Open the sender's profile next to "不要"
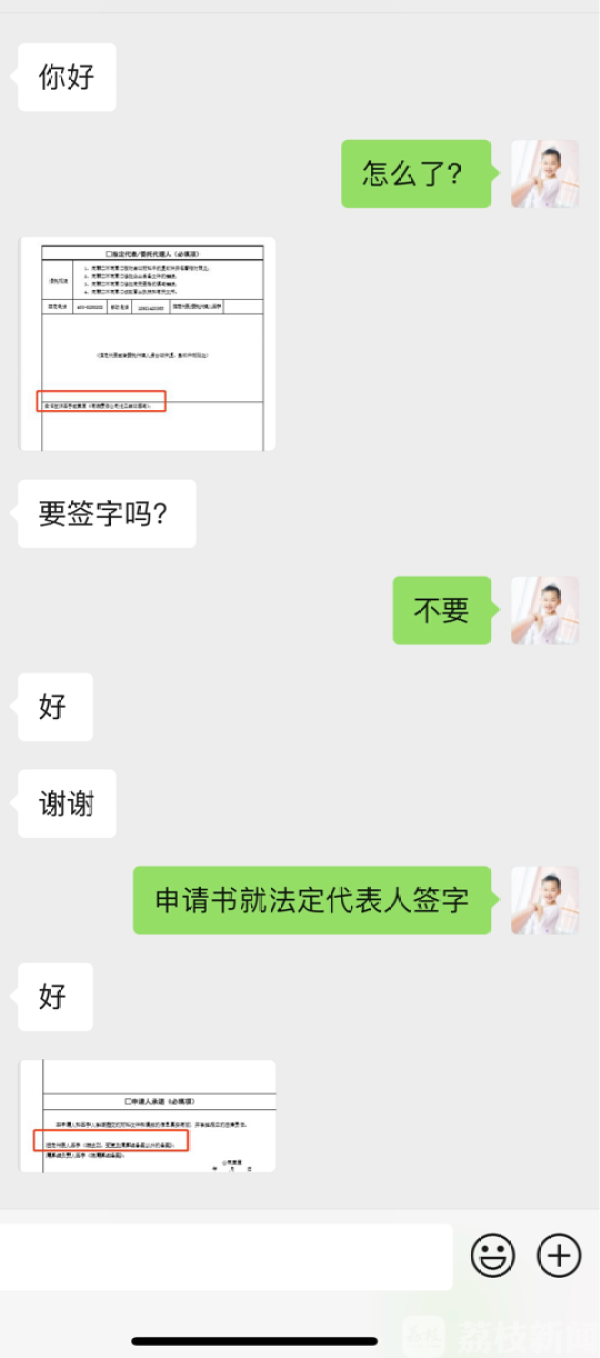The image size is (600, 1358). [x=545, y=610]
